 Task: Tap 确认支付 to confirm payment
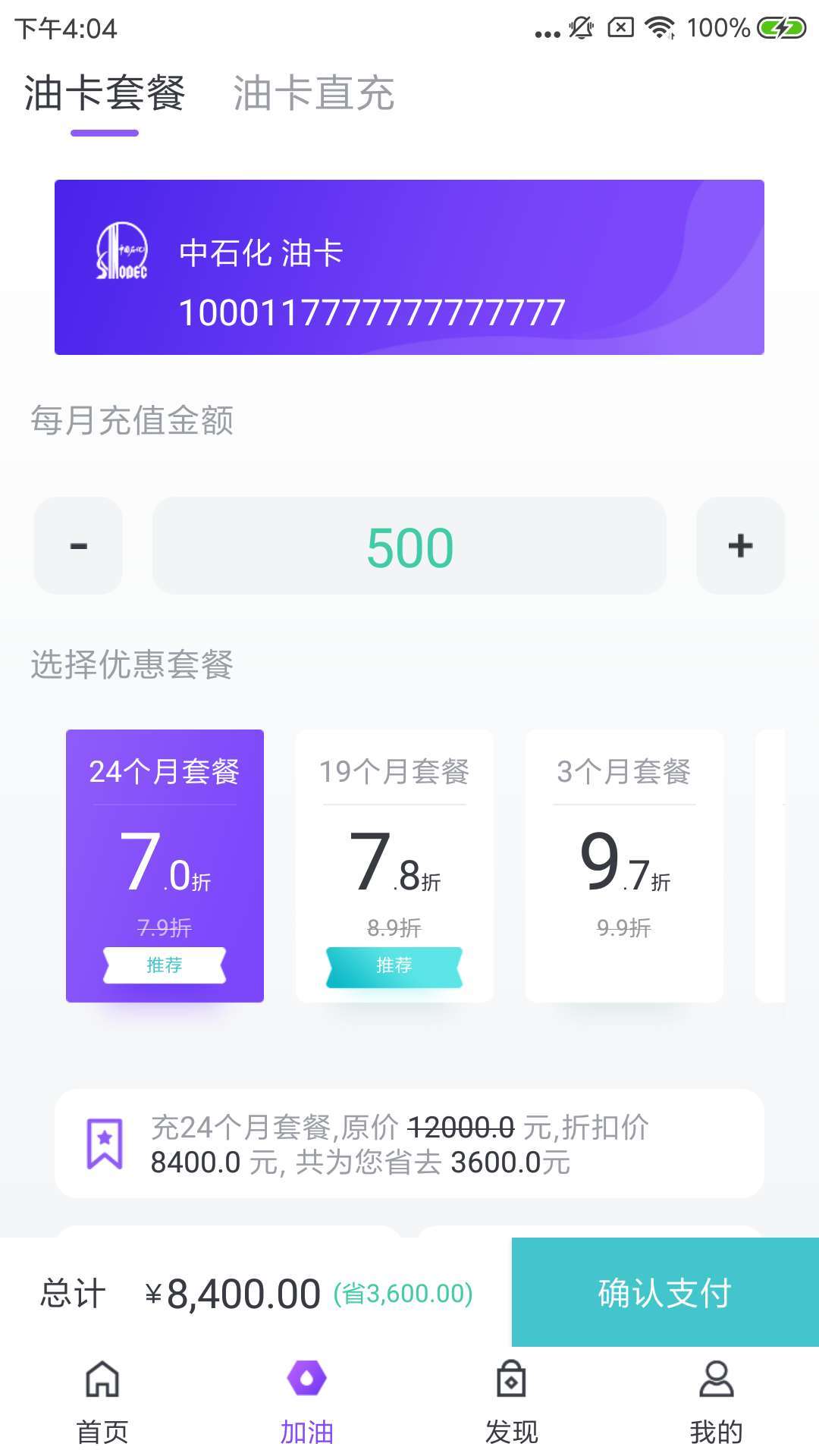point(665,1292)
